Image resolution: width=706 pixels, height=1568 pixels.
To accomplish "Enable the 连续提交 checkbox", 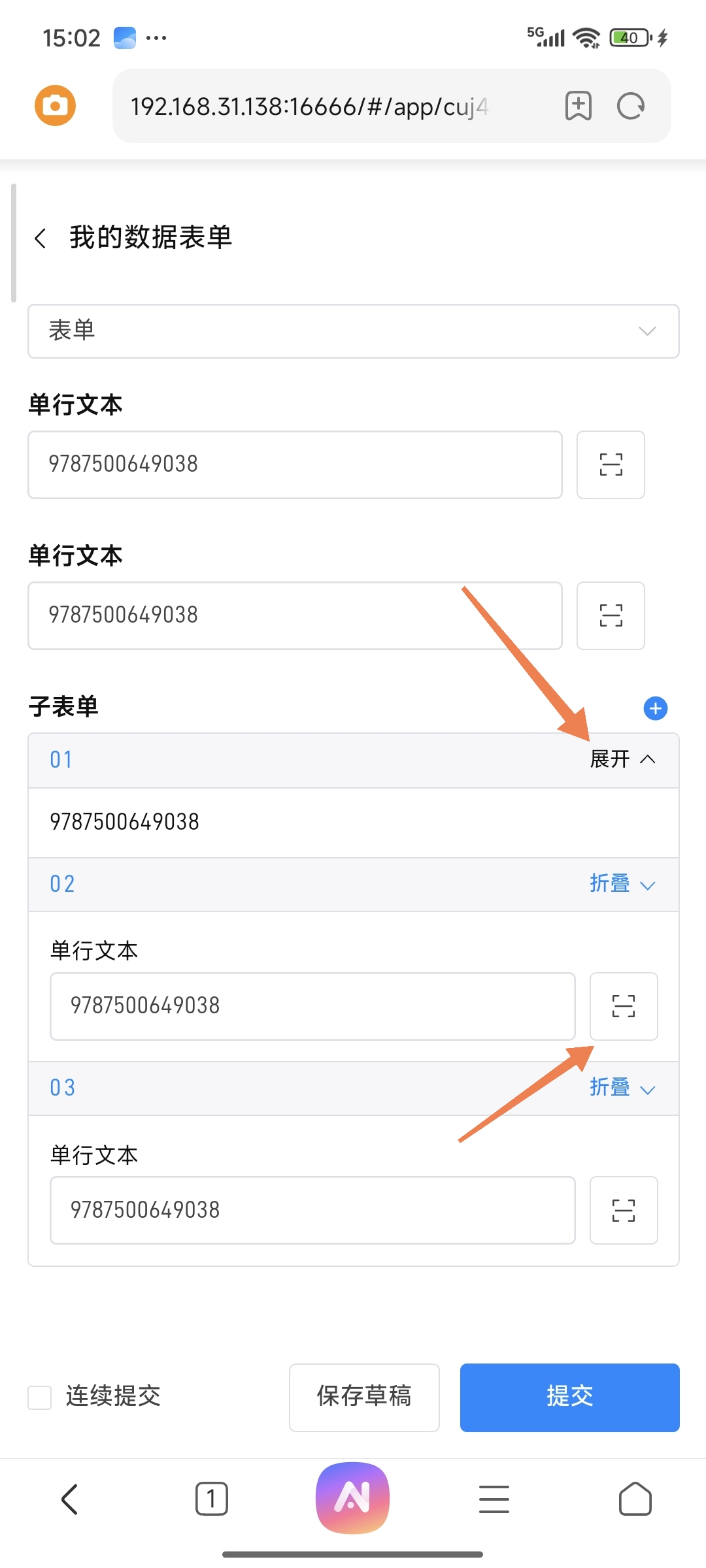I will tap(40, 1397).
